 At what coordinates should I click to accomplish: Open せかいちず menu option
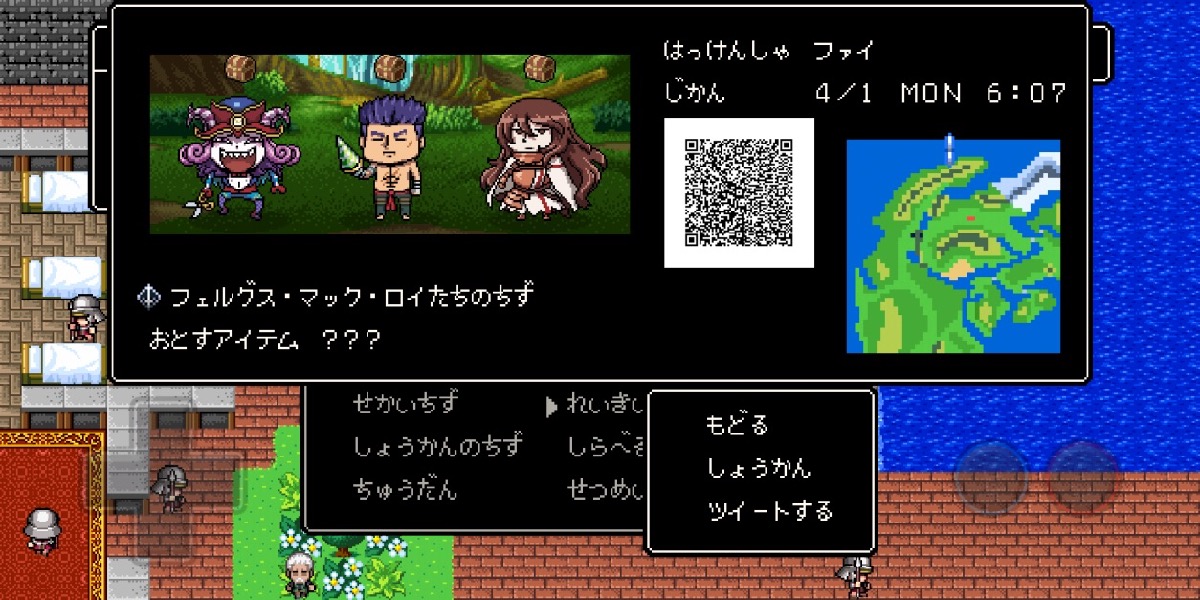click(405, 404)
